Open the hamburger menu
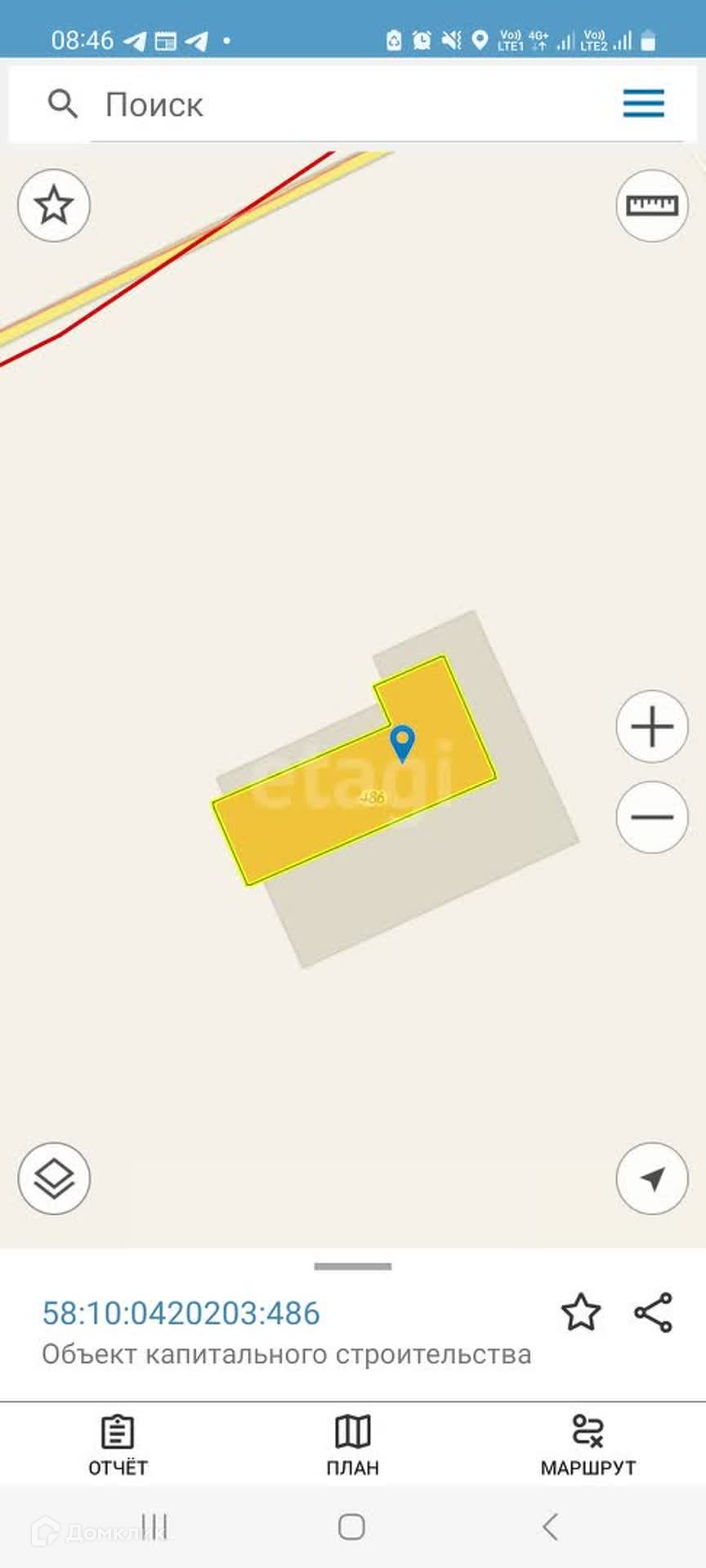The image size is (706, 1568). [x=643, y=104]
